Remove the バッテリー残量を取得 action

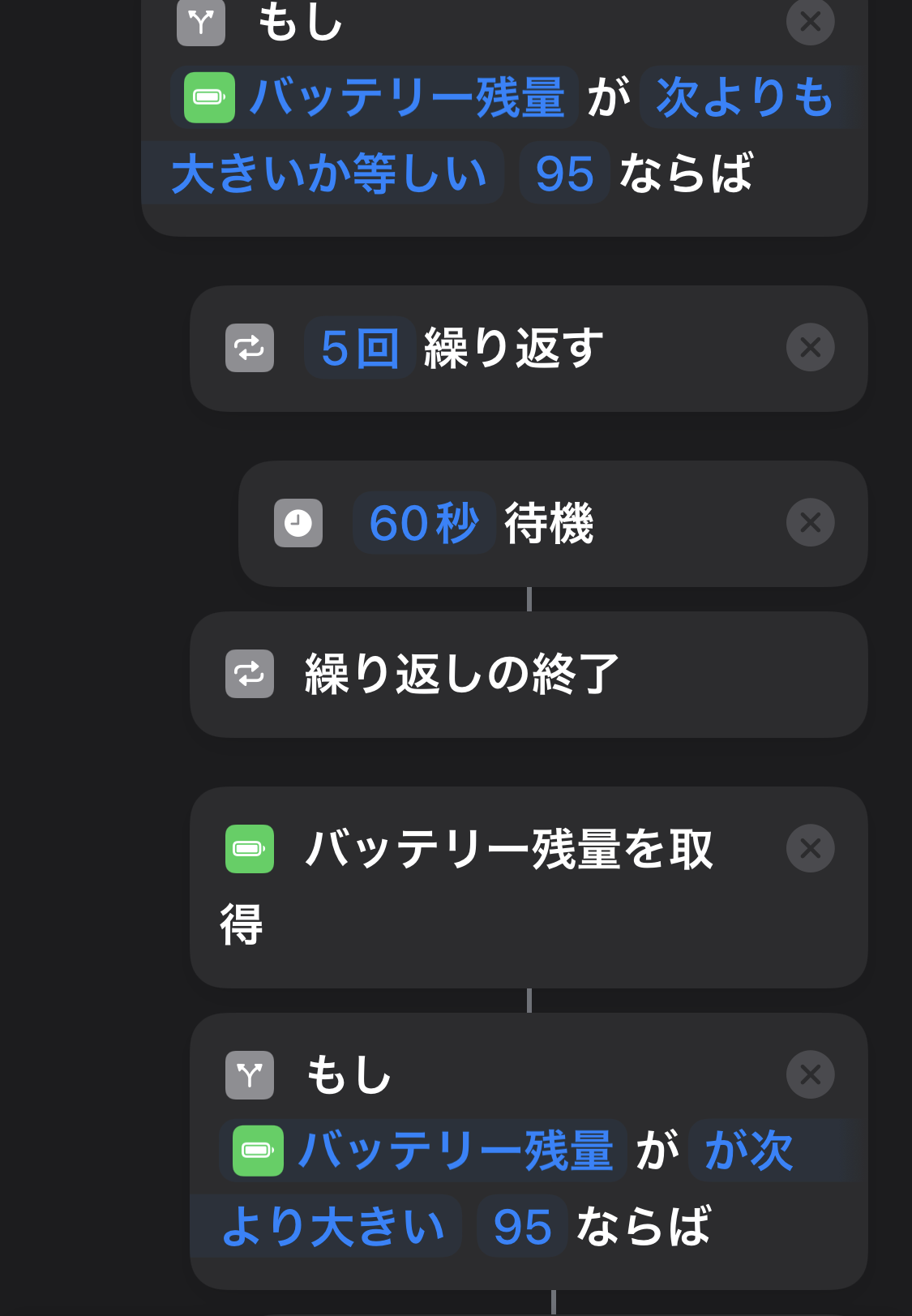click(x=810, y=849)
